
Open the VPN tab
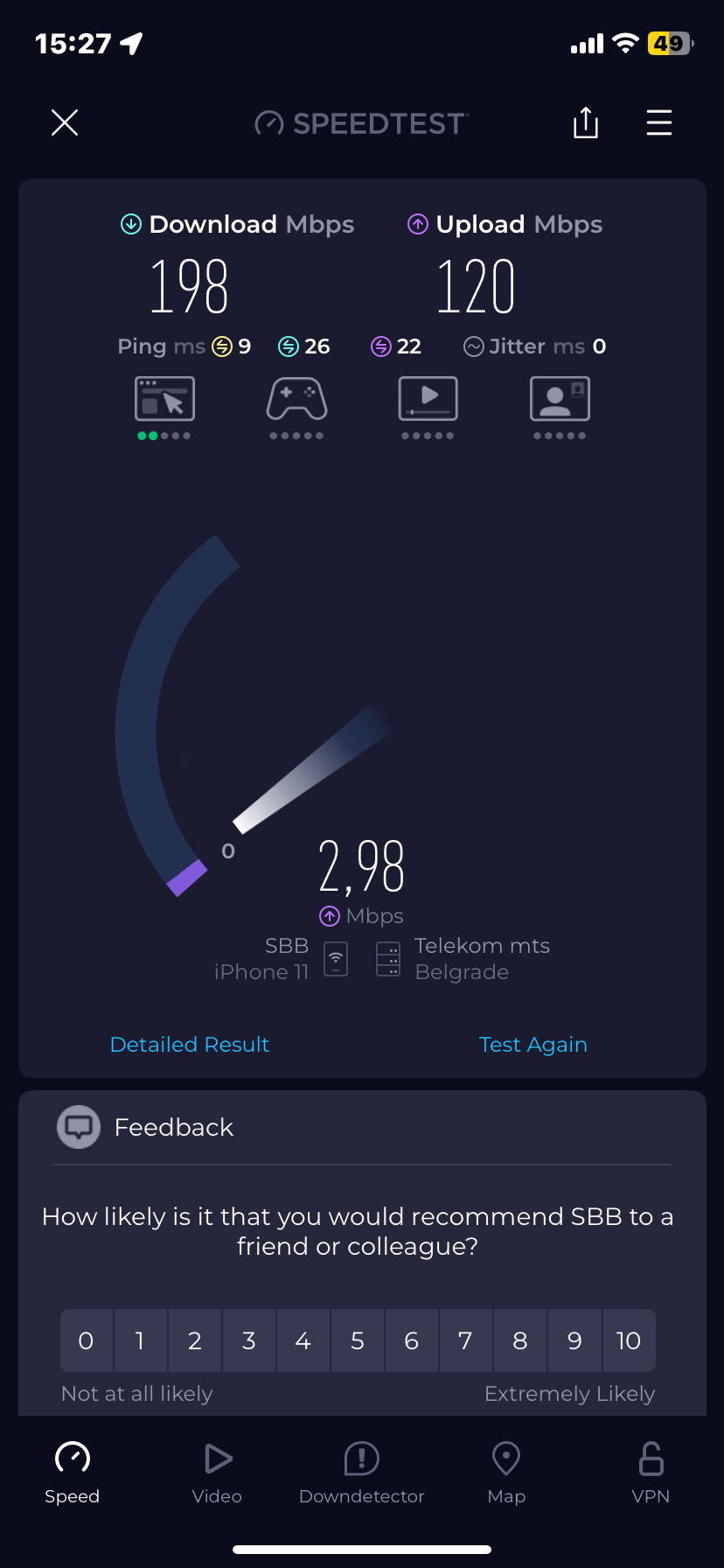pos(651,1473)
